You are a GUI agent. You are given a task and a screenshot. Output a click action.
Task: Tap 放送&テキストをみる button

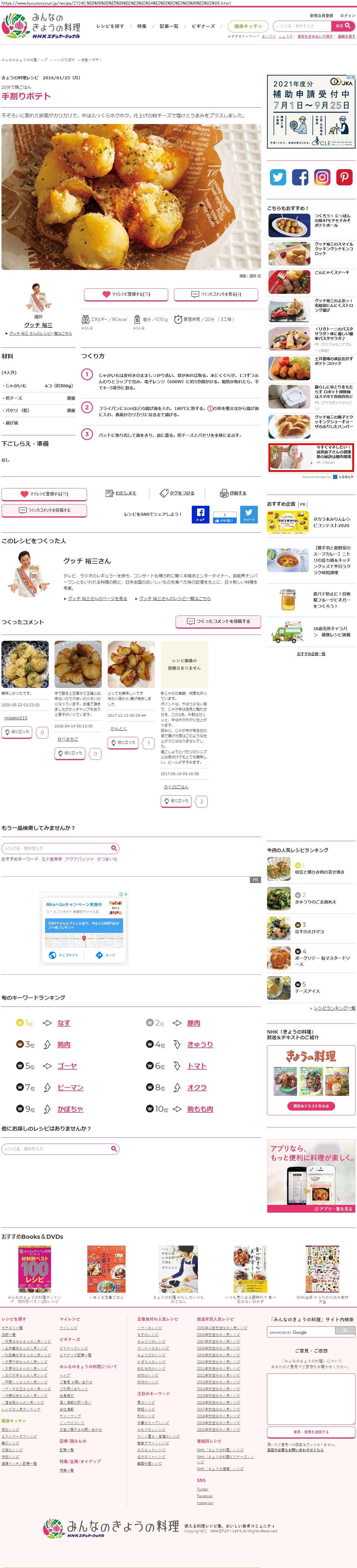coord(311,1105)
